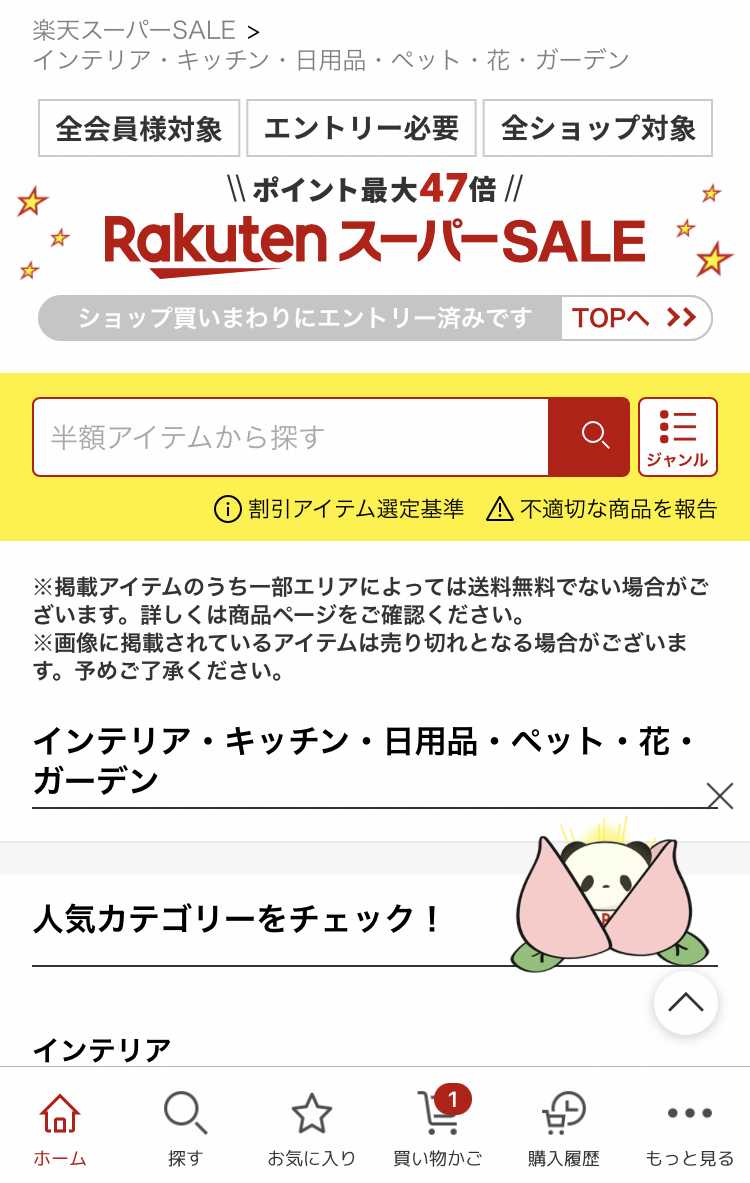Screen dimensions: 750x1183
Task: Dismiss the floating panda peach banner
Action: coord(719,795)
